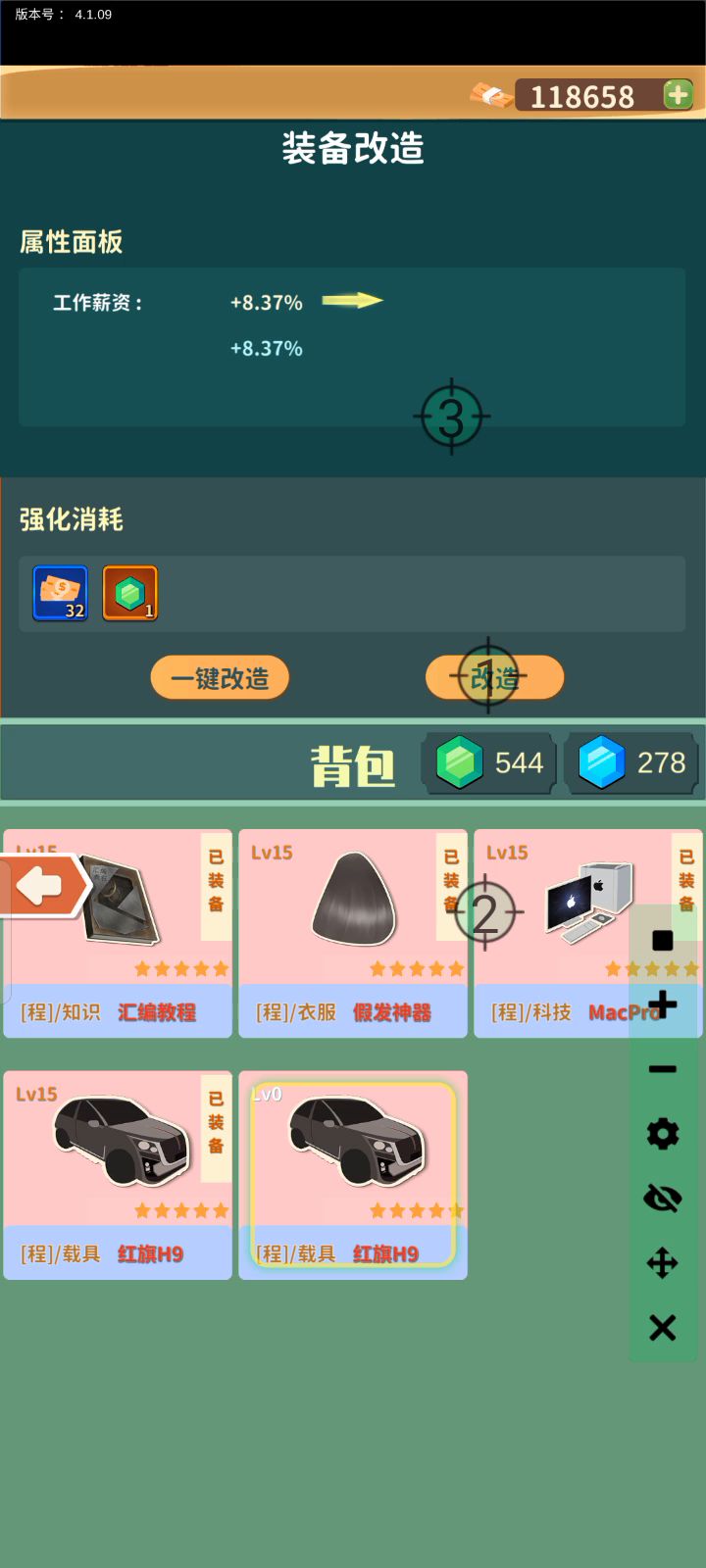Remove a click point with minus icon
Viewport: 706px width, 1568px height.
pos(663,1069)
